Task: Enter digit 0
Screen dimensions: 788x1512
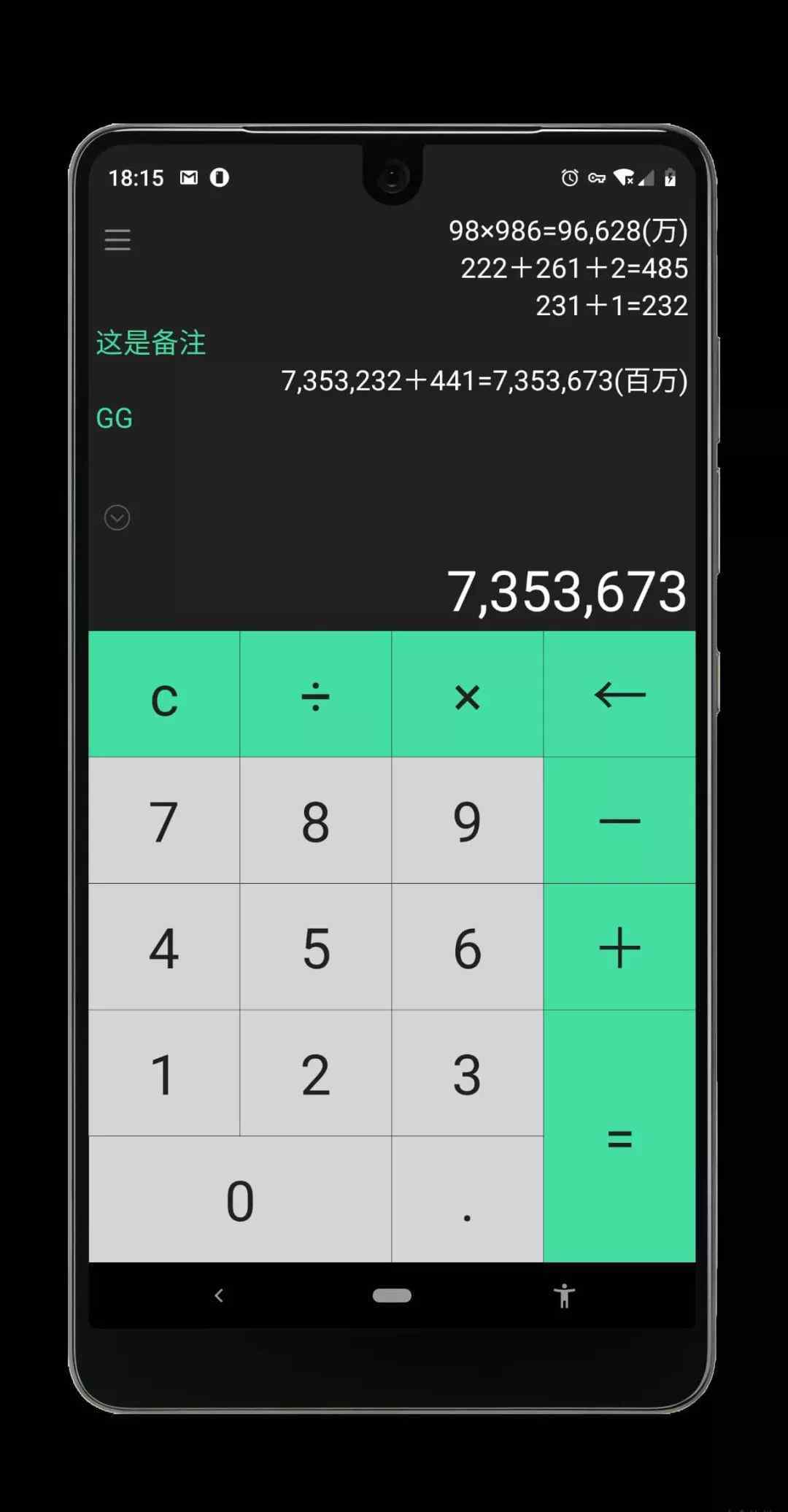Action: (x=240, y=1200)
